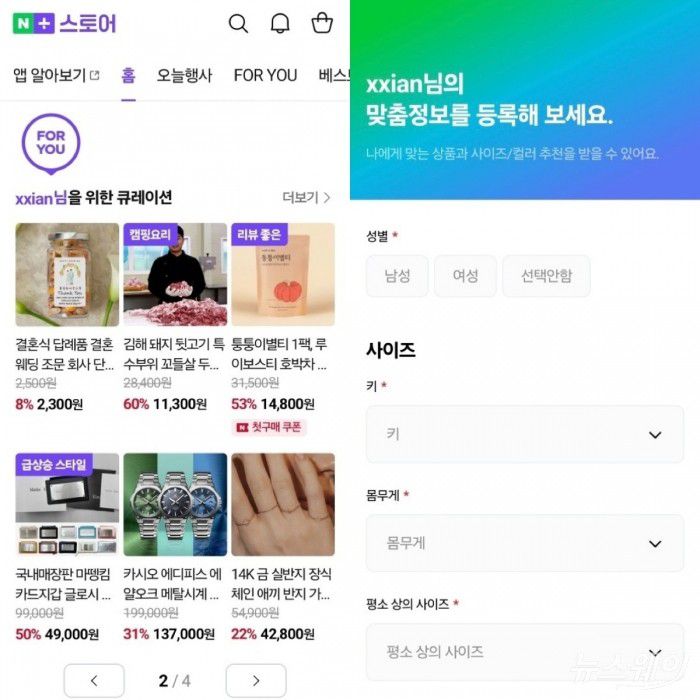Open the shopping cart

pos(322,24)
